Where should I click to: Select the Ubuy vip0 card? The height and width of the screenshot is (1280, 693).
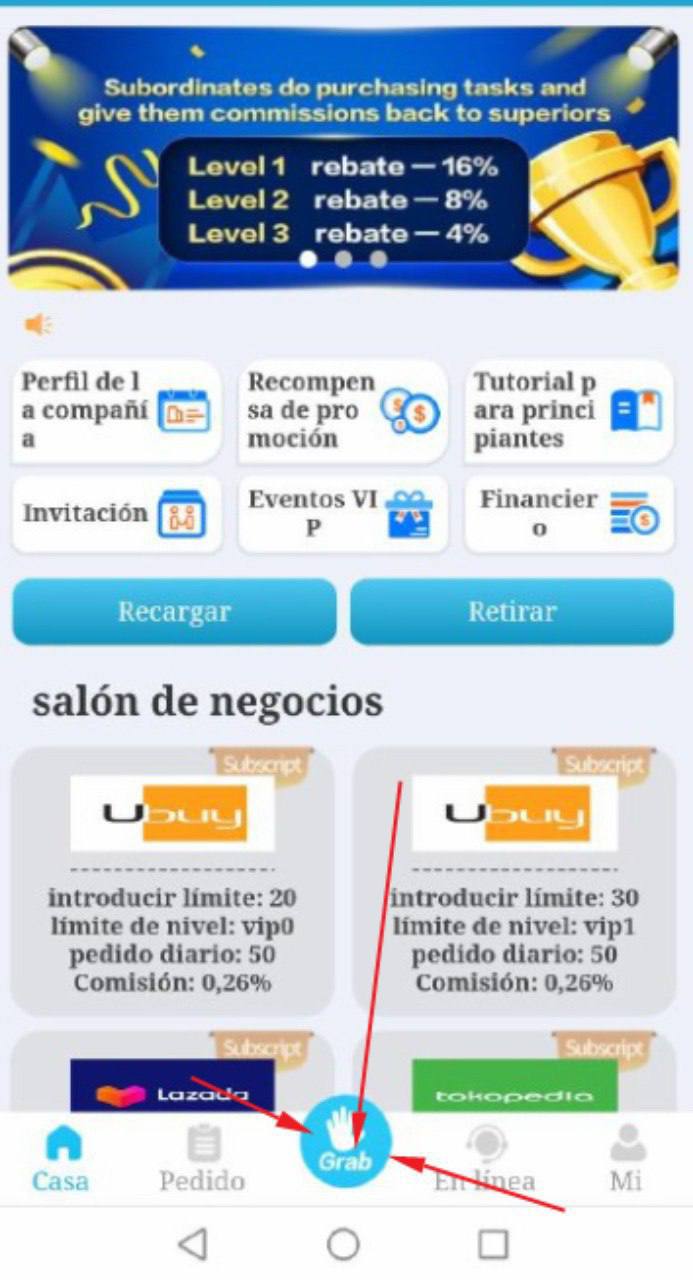(x=172, y=882)
